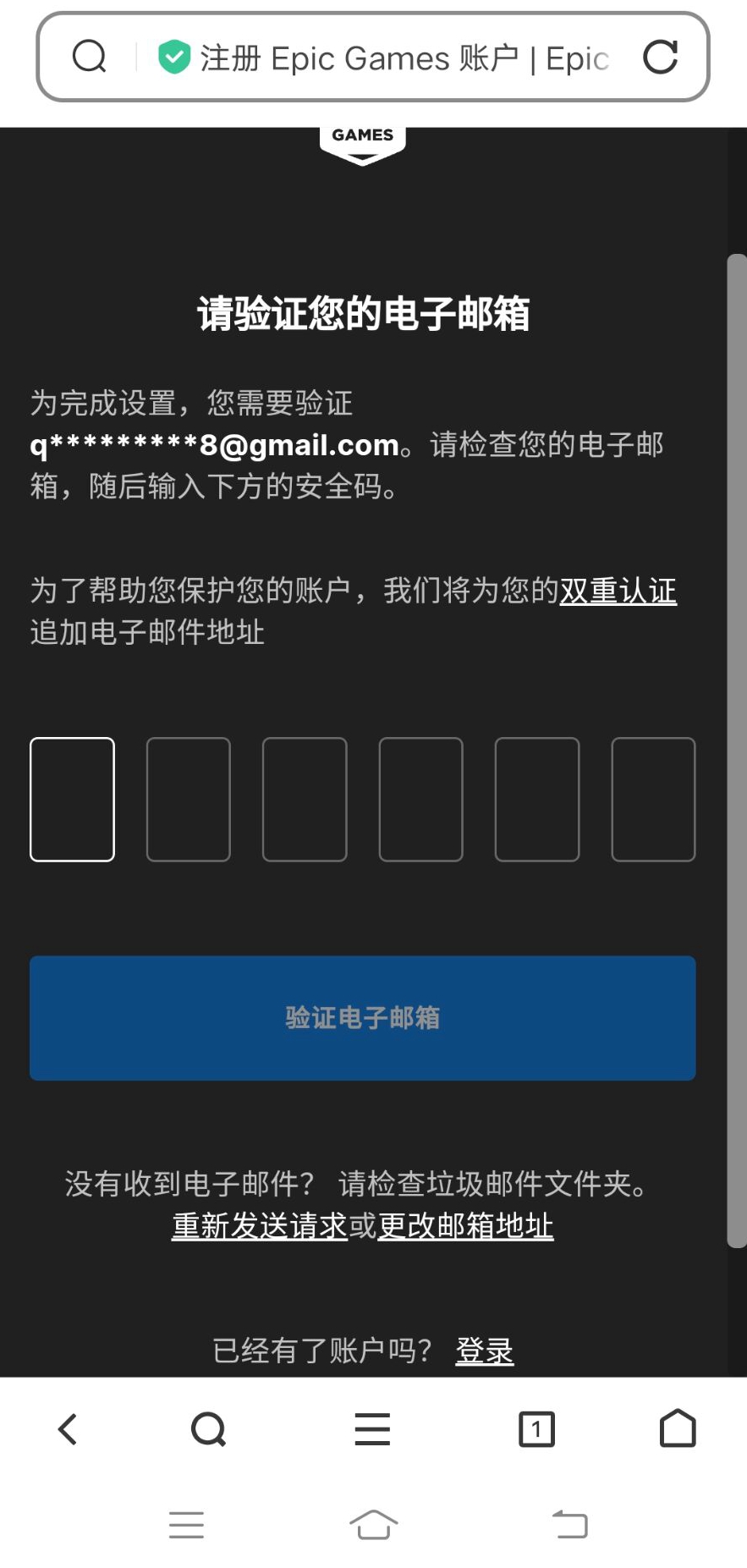747x1568 pixels.
Task: Tap the address bar search icon
Action: [x=89, y=58]
